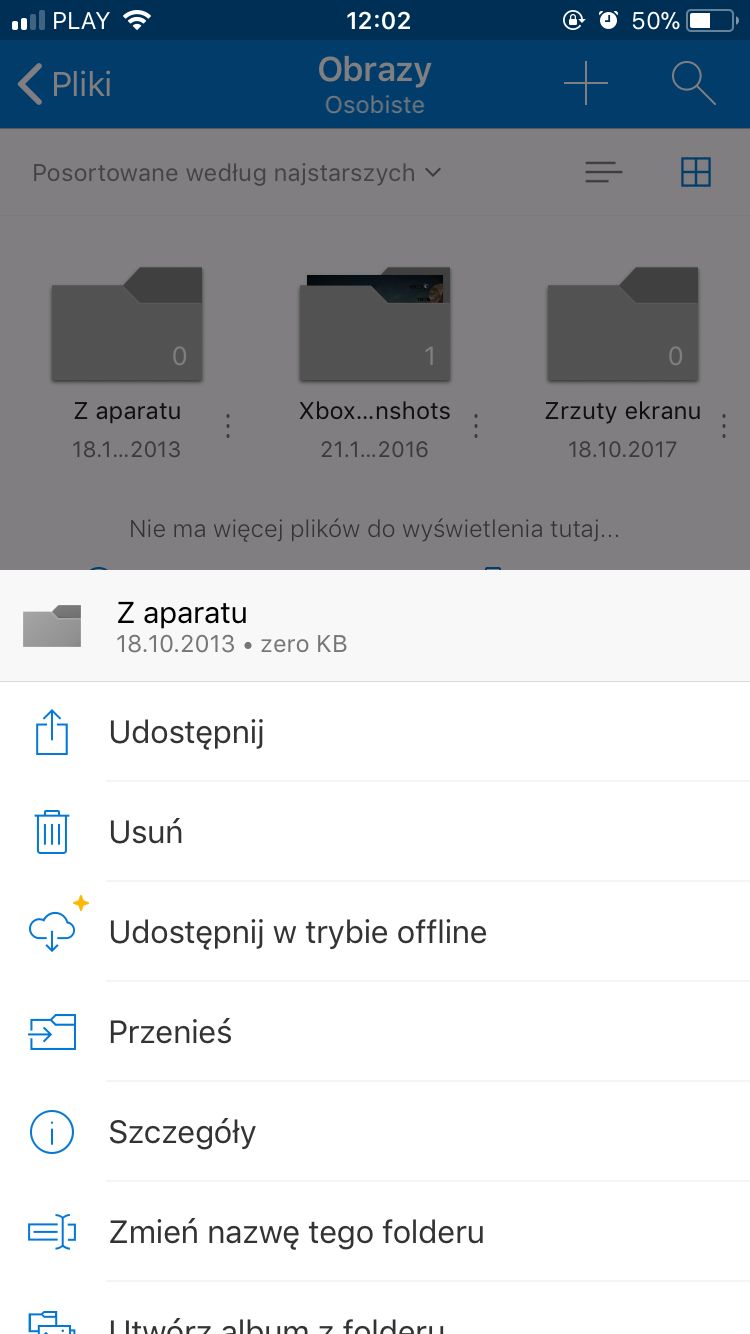
Task: Tap the trash icon next to Usuń
Action: tap(51, 831)
